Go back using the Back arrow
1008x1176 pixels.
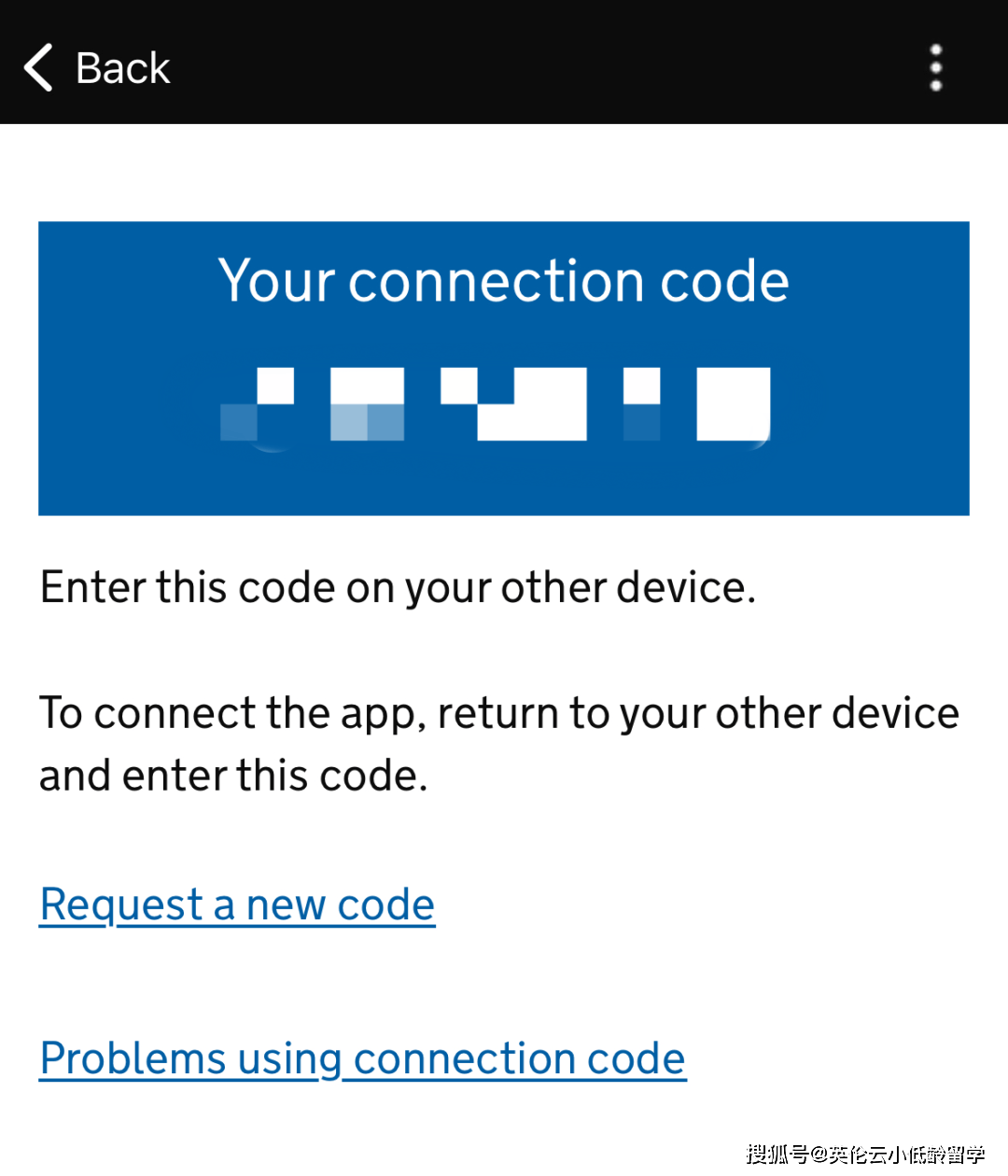click(39, 68)
